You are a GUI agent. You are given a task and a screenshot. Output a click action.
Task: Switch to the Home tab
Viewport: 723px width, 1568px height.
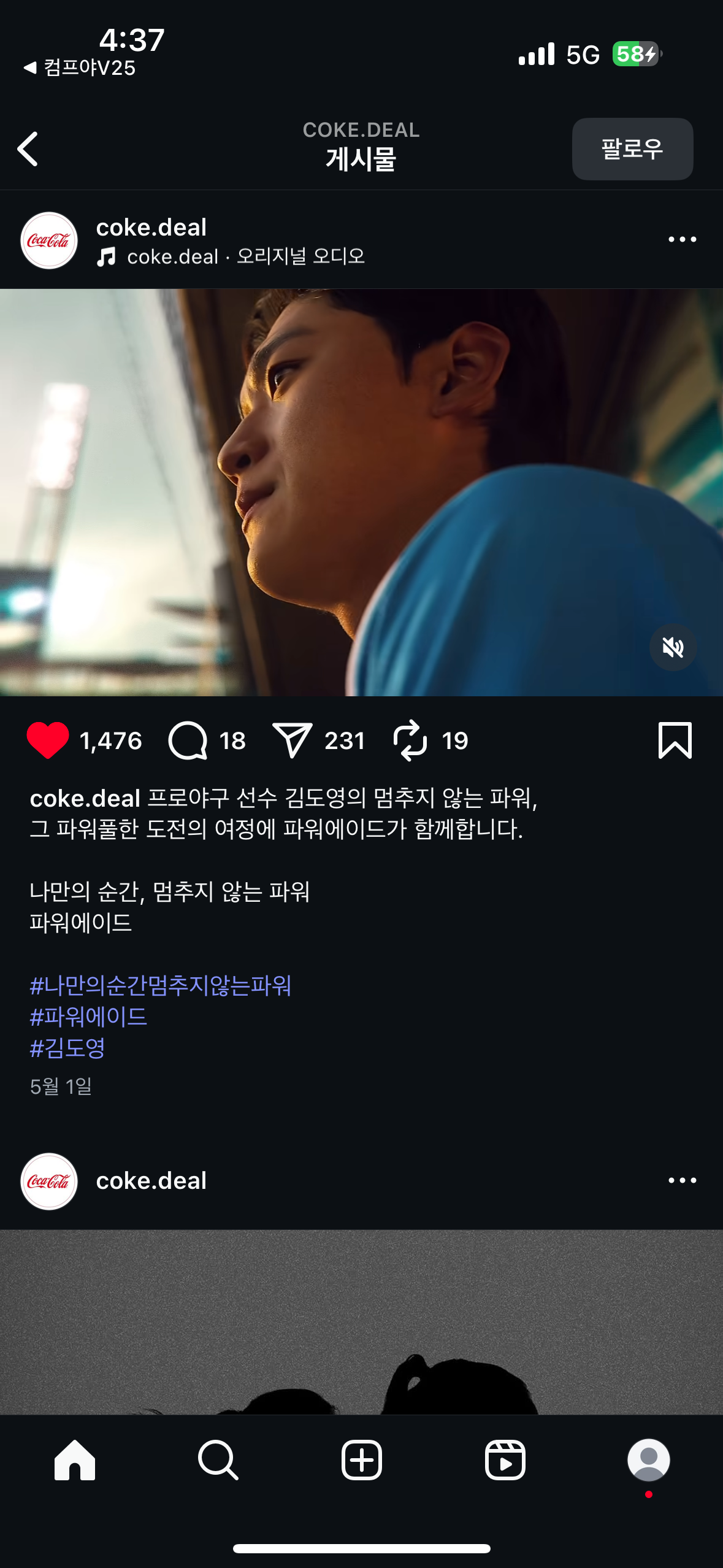click(x=75, y=1460)
